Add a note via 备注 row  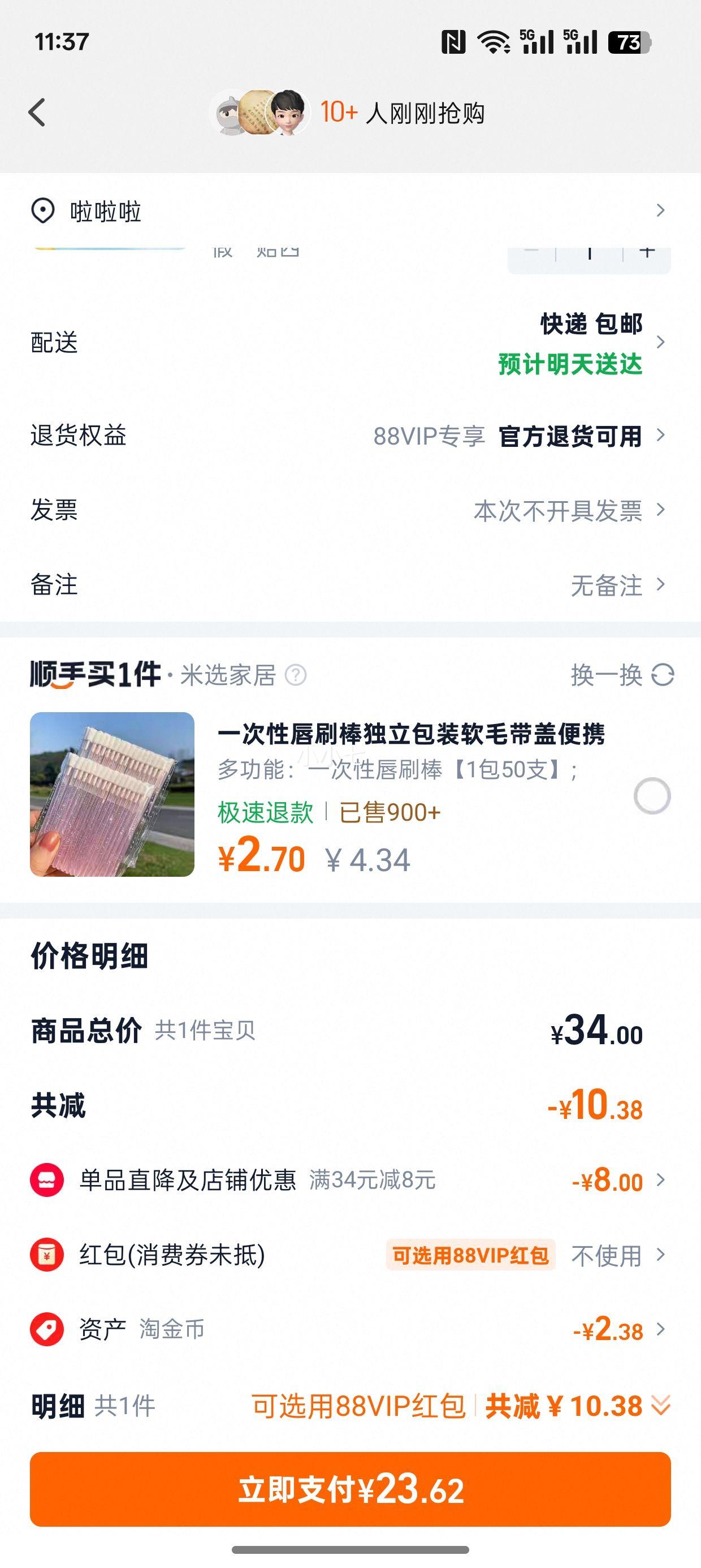350,585
